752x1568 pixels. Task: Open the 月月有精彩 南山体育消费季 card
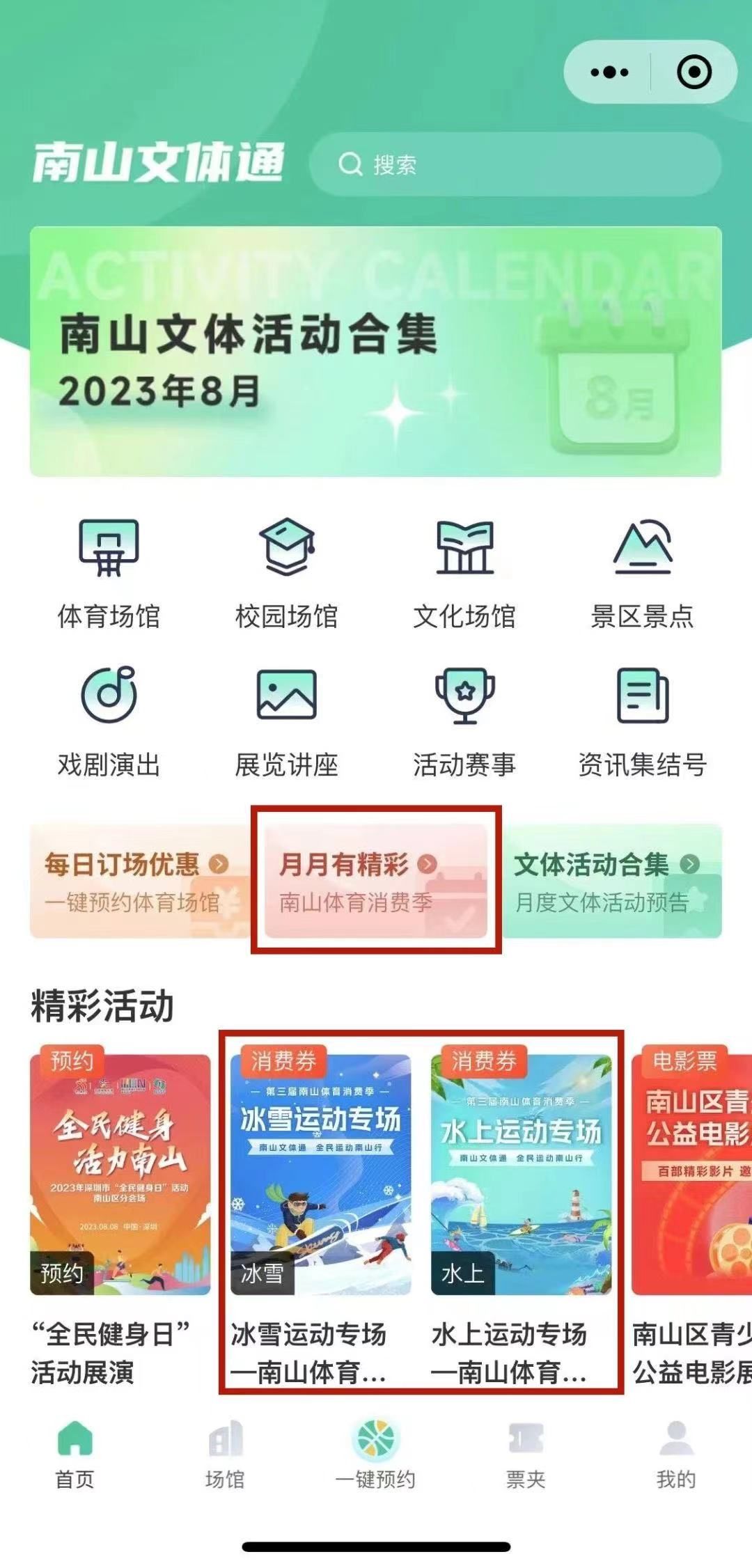(x=375, y=881)
